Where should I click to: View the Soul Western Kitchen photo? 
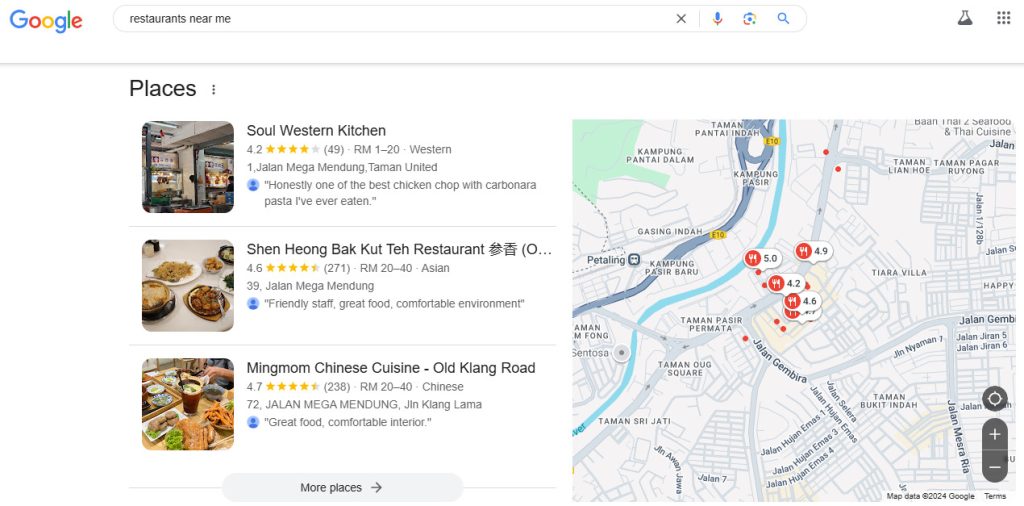[188, 167]
